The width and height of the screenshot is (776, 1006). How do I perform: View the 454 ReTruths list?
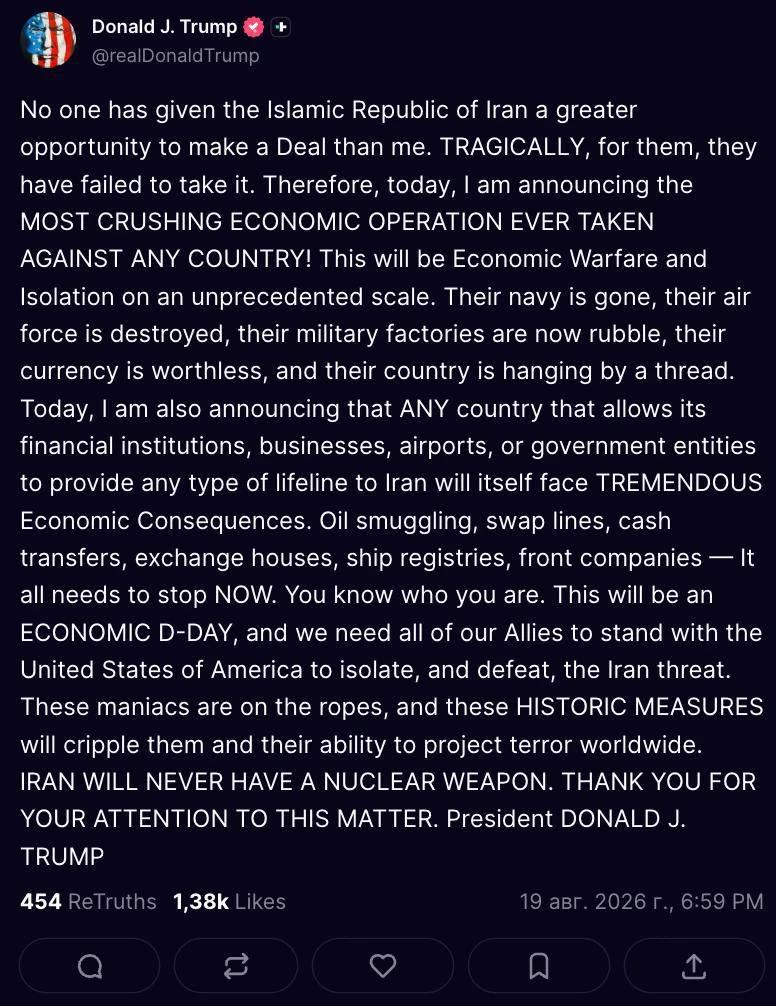89,901
